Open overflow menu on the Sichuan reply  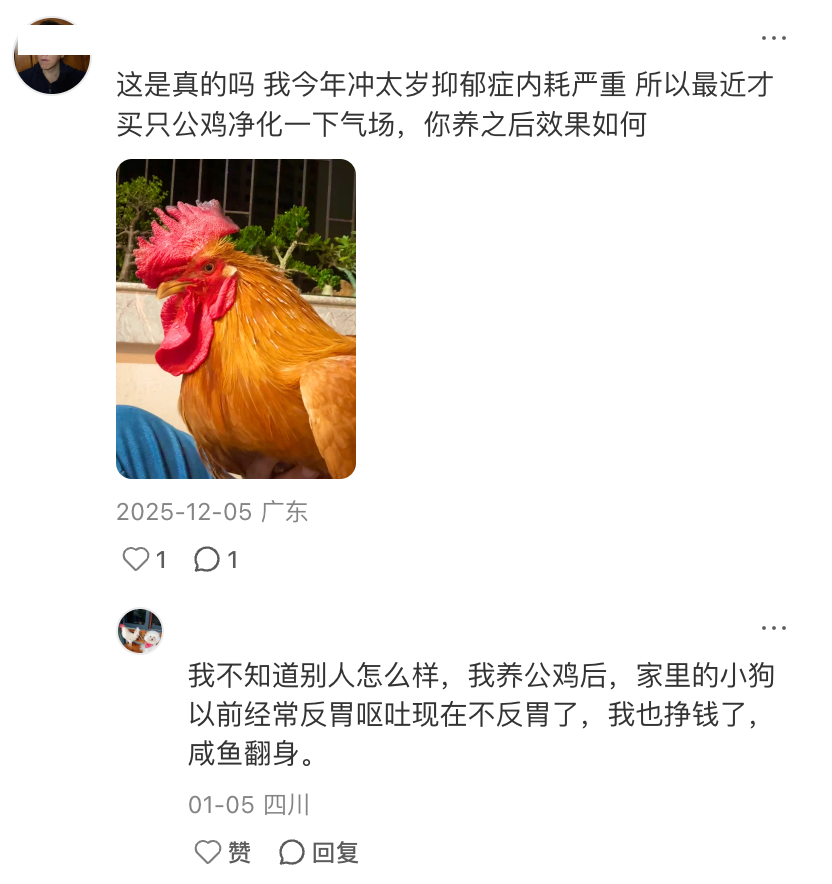773,628
